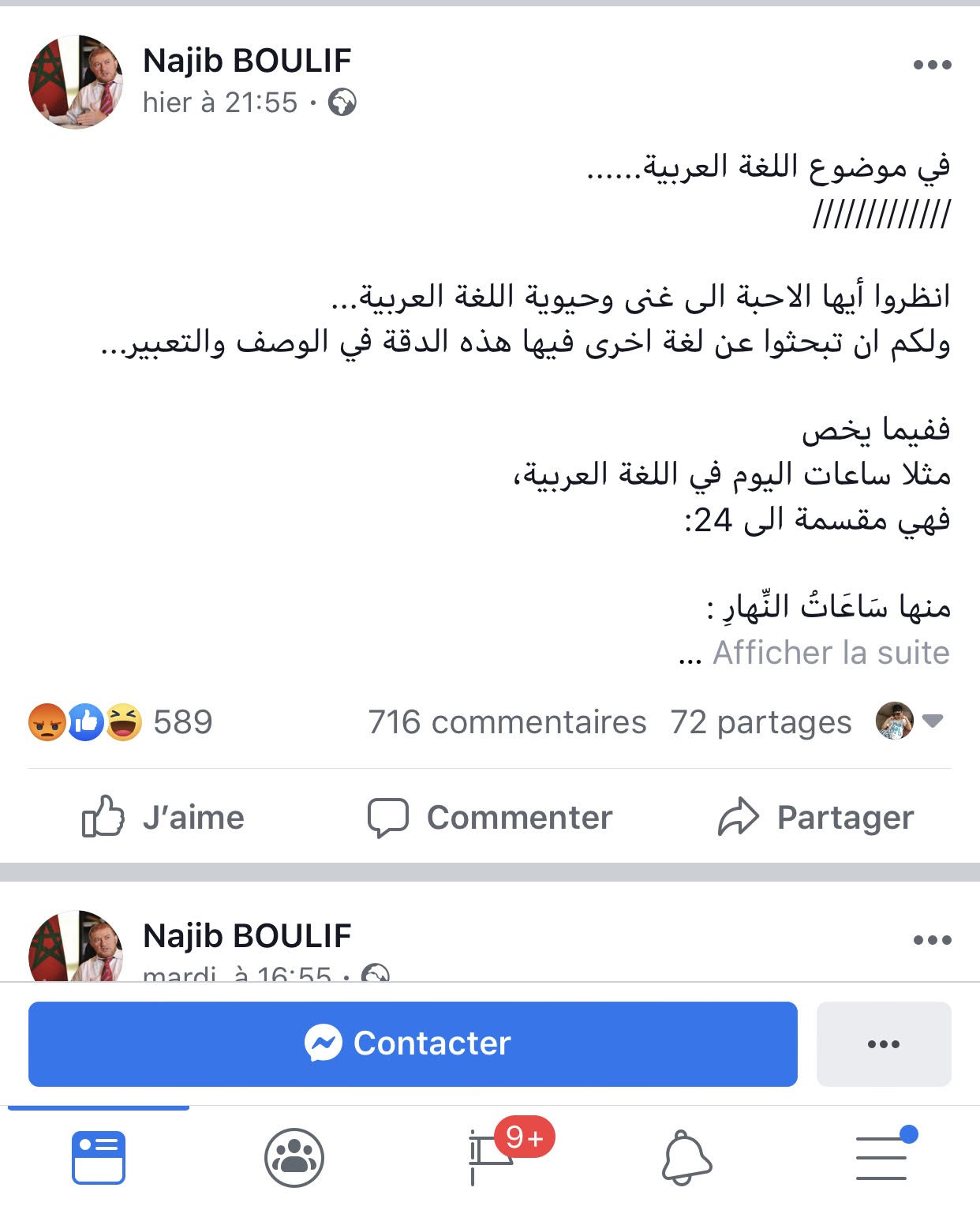980x1210 pixels.
Task: View the 72 partages
Action: pos(761,721)
